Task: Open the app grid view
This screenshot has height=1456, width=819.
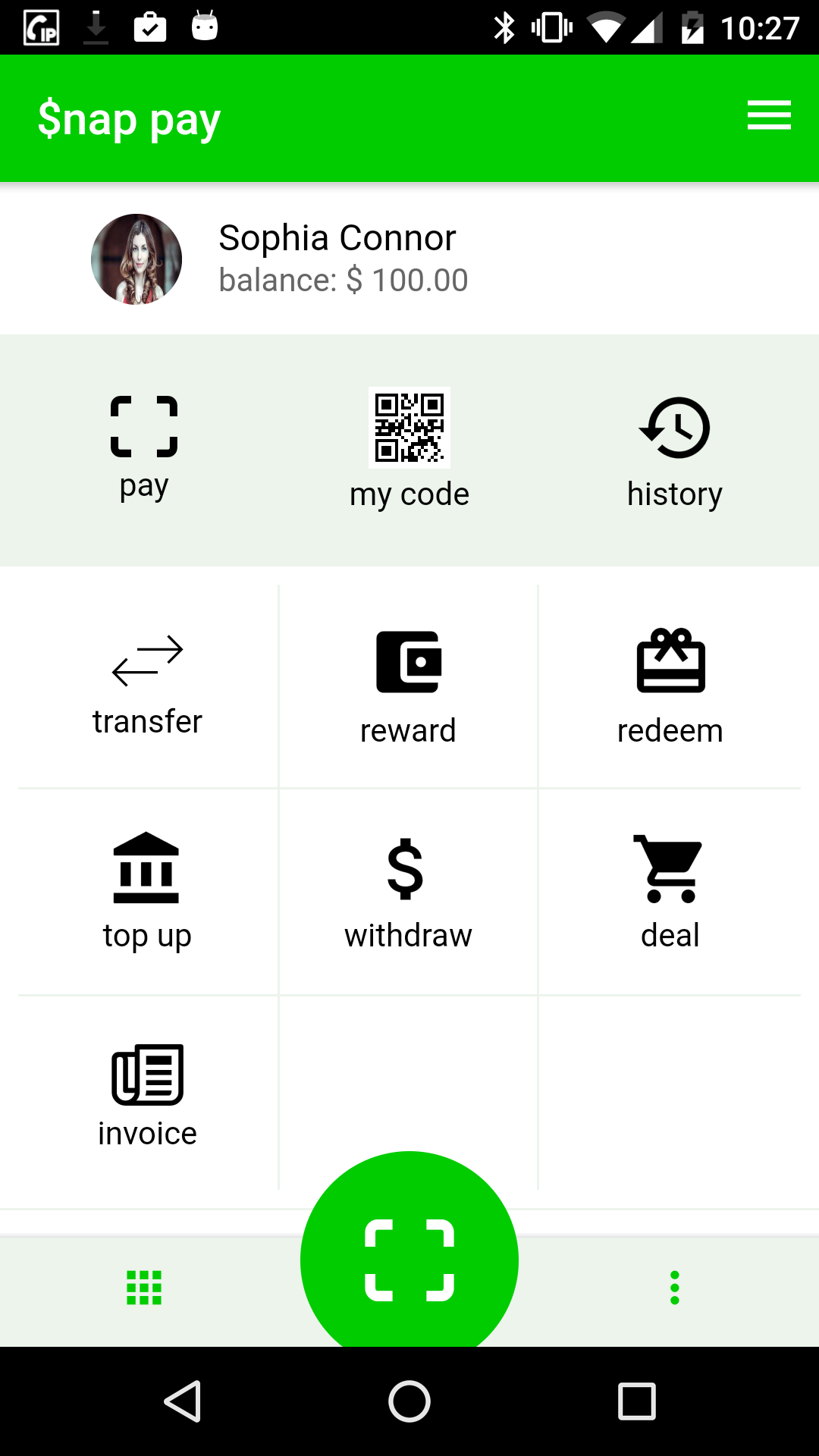Action: (144, 1287)
